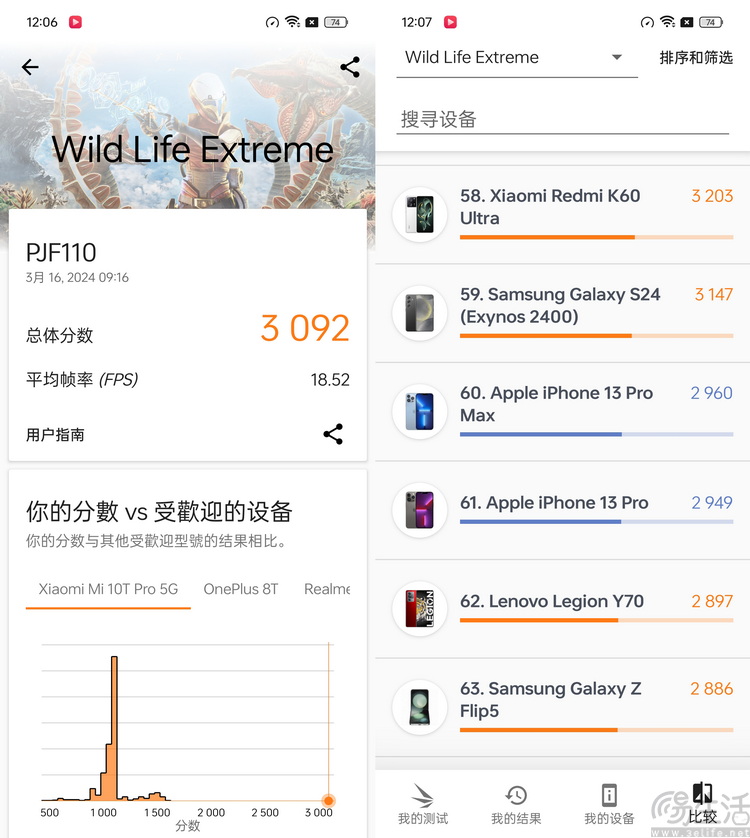
Task: Go to 我的结果 tab
Action: click(516, 805)
